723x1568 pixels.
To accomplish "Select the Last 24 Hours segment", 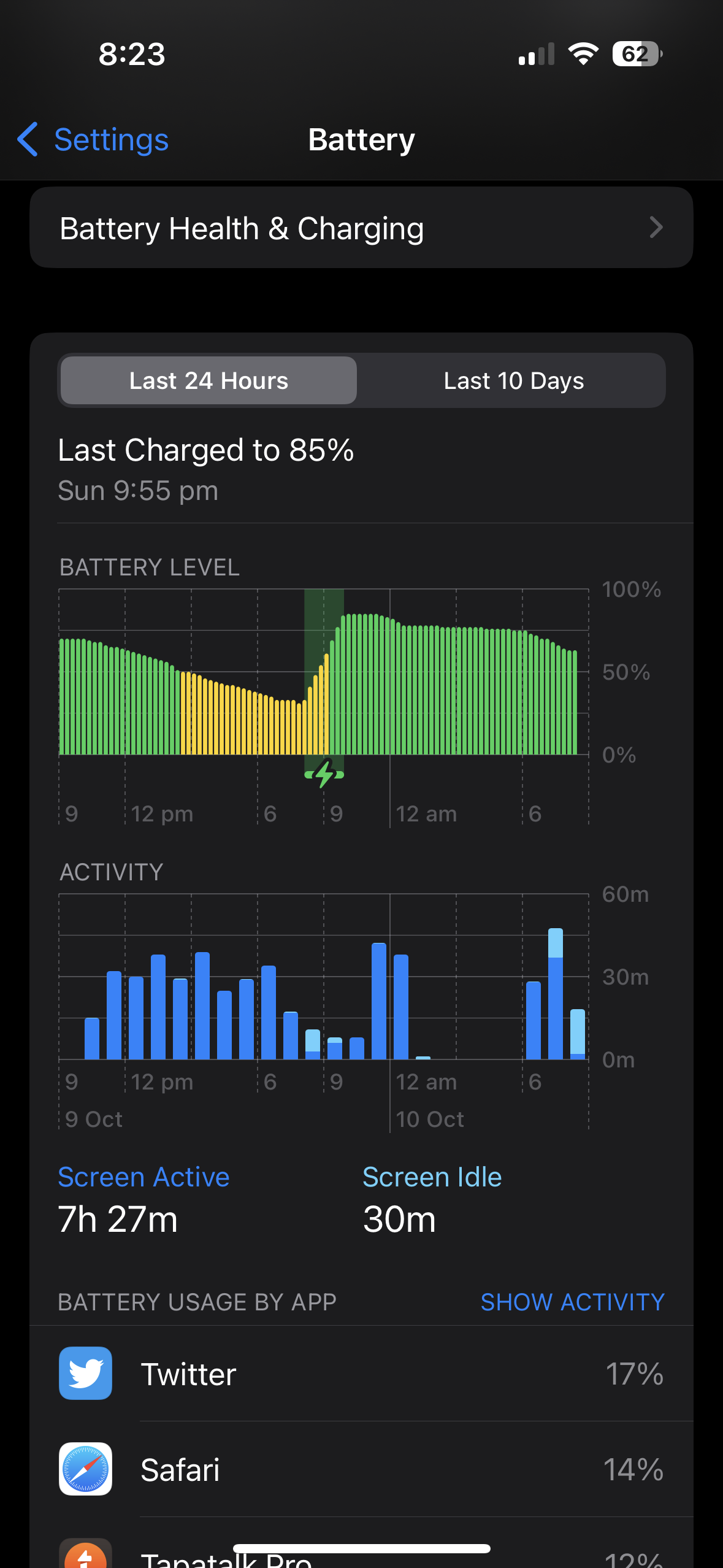I will pyautogui.click(x=208, y=381).
